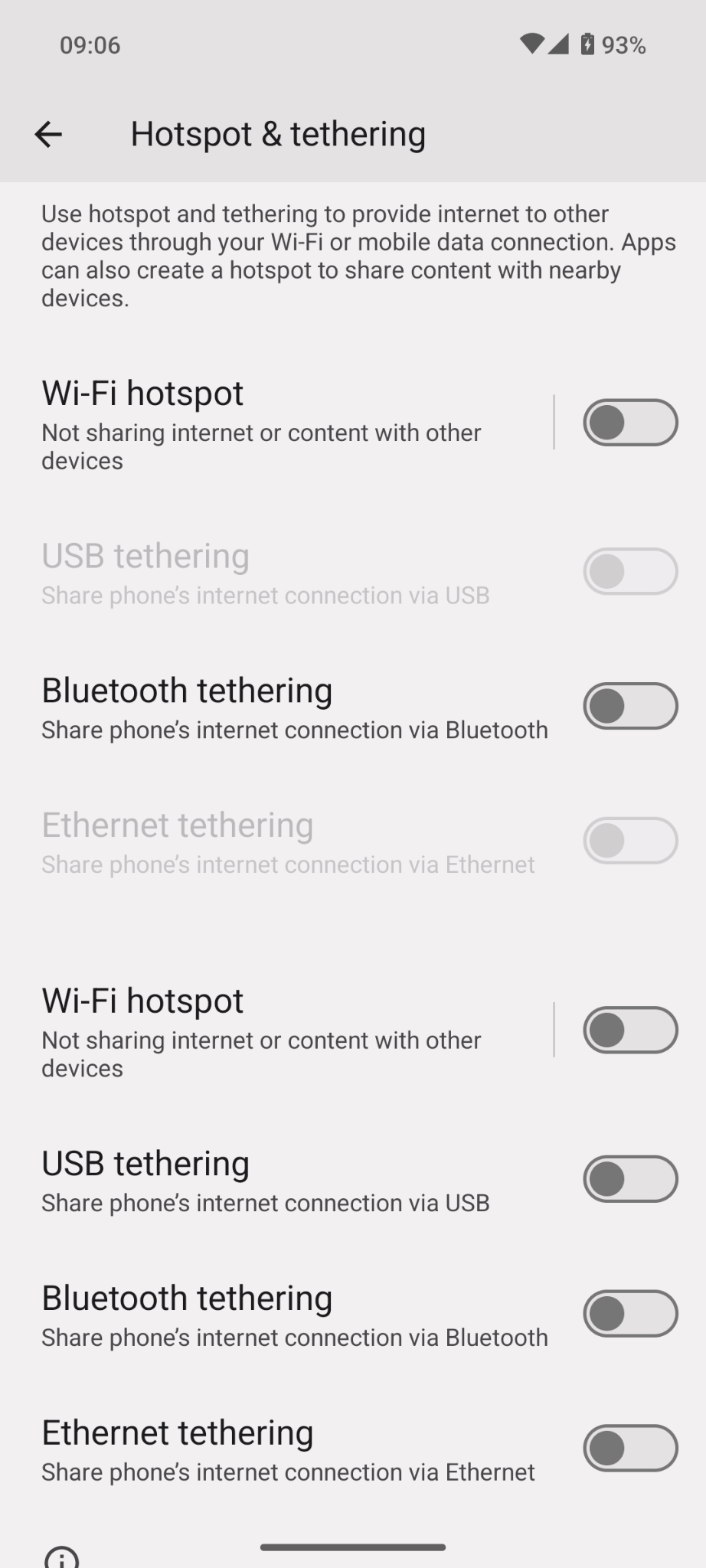Tap the clock in the status bar
706x1568 pixels.
90,45
